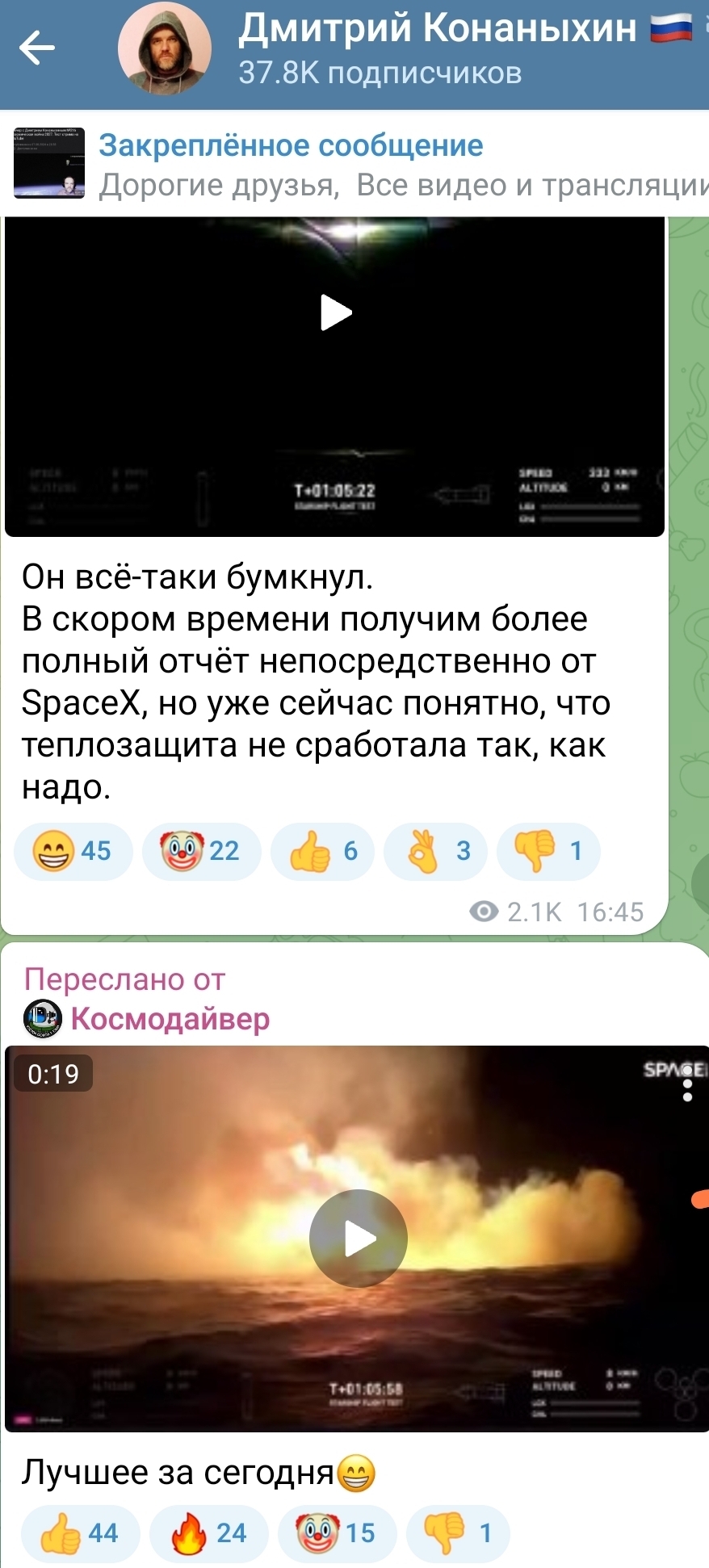Tap clown reaction with 15 count
The image size is (709, 1568).
point(337,1532)
